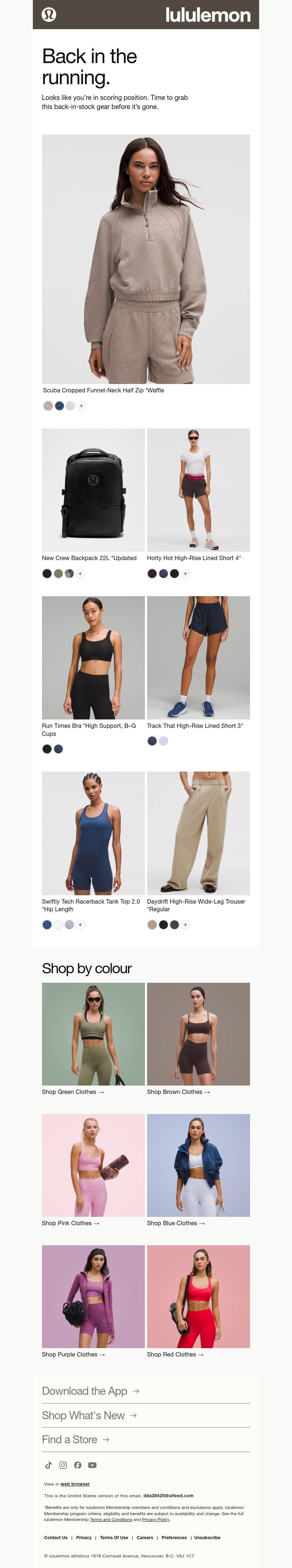View this email in web browser
This screenshot has height=1568, width=292.
tap(75, 1484)
